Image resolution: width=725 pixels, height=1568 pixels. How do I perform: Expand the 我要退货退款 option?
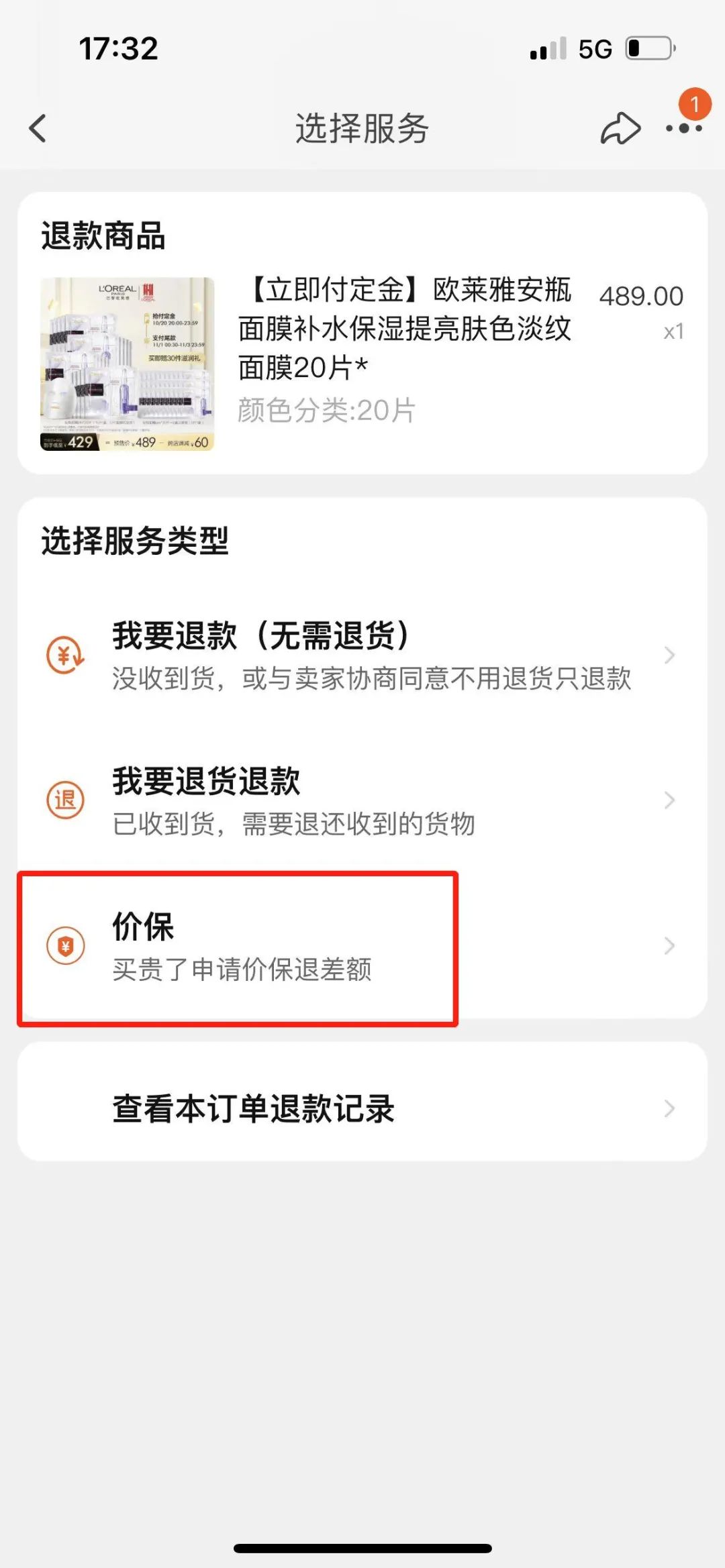coord(669,798)
